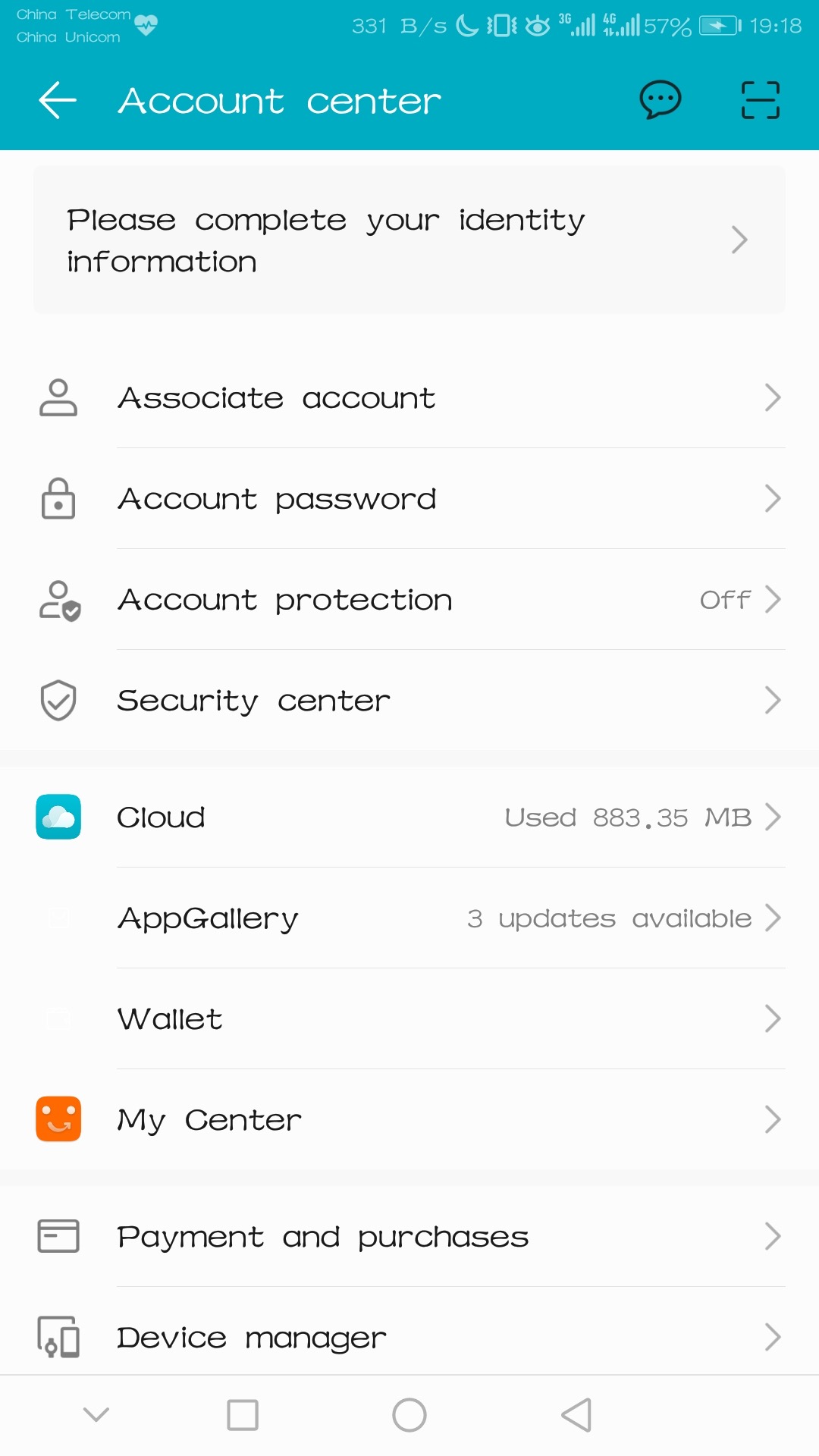Viewport: 819px width, 1456px height.
Task: Open Cloud storage details
Action: [409, 817]
